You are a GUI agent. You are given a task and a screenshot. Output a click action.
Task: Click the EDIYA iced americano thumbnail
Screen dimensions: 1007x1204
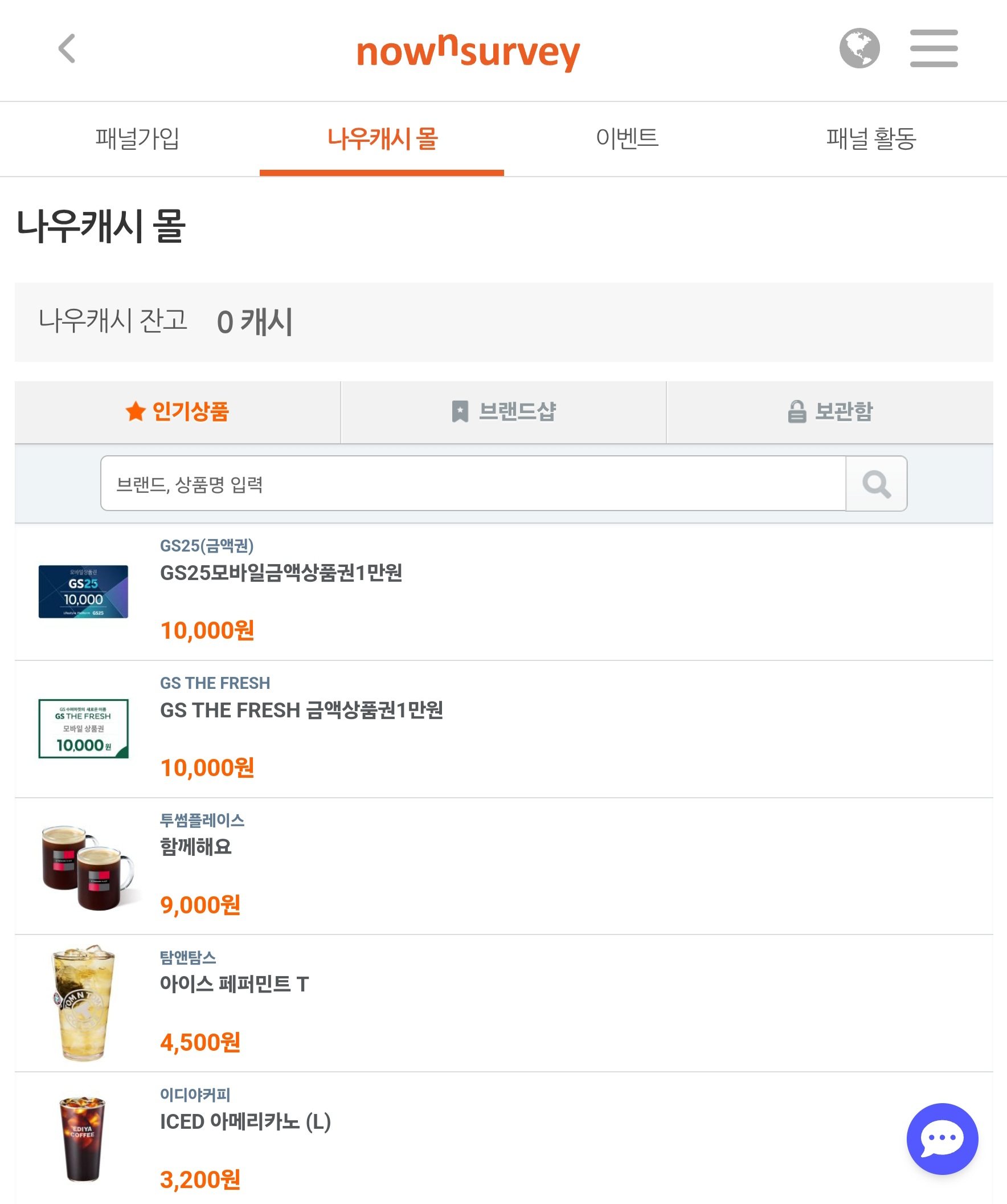[x=84, y=1141]
